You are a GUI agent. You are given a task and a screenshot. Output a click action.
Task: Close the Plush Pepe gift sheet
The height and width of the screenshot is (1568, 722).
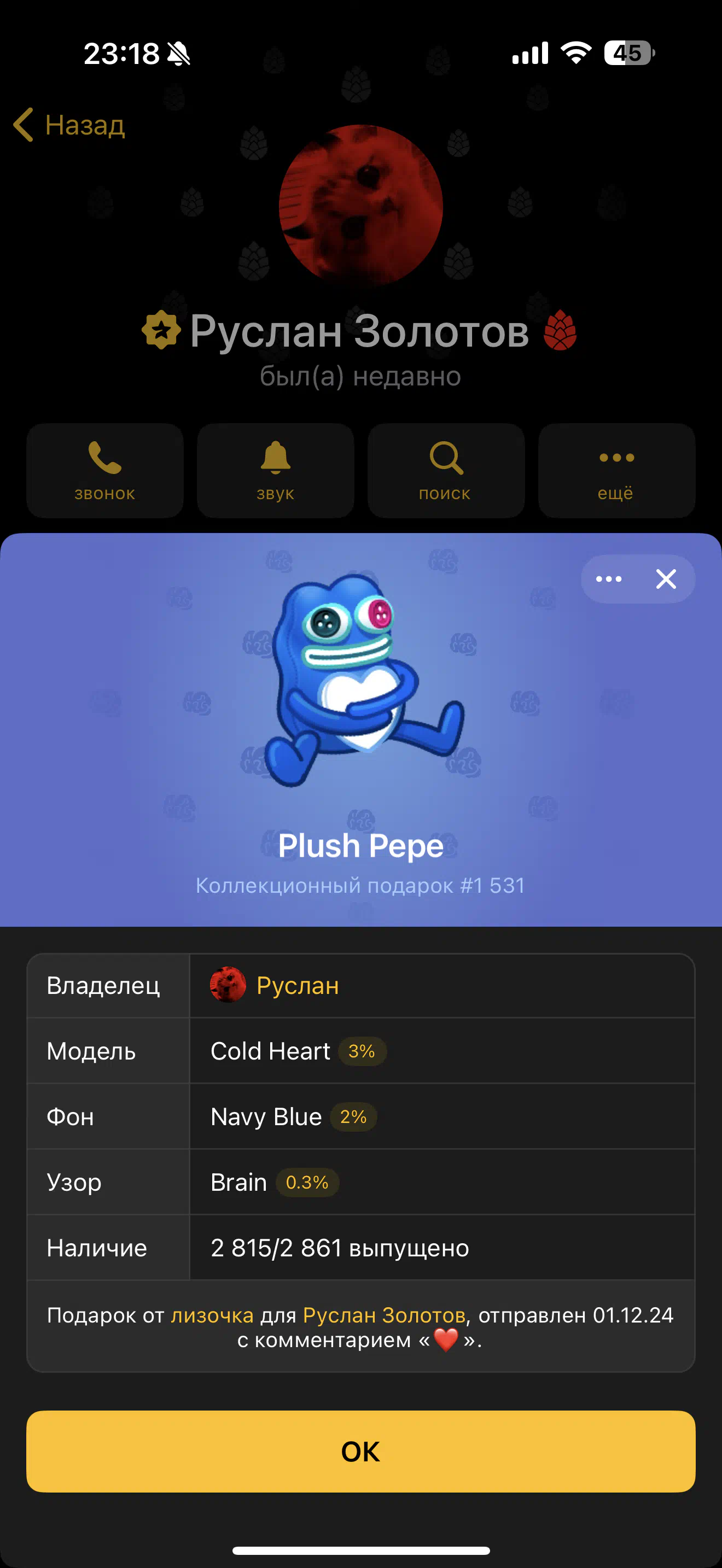pos(666,579)
